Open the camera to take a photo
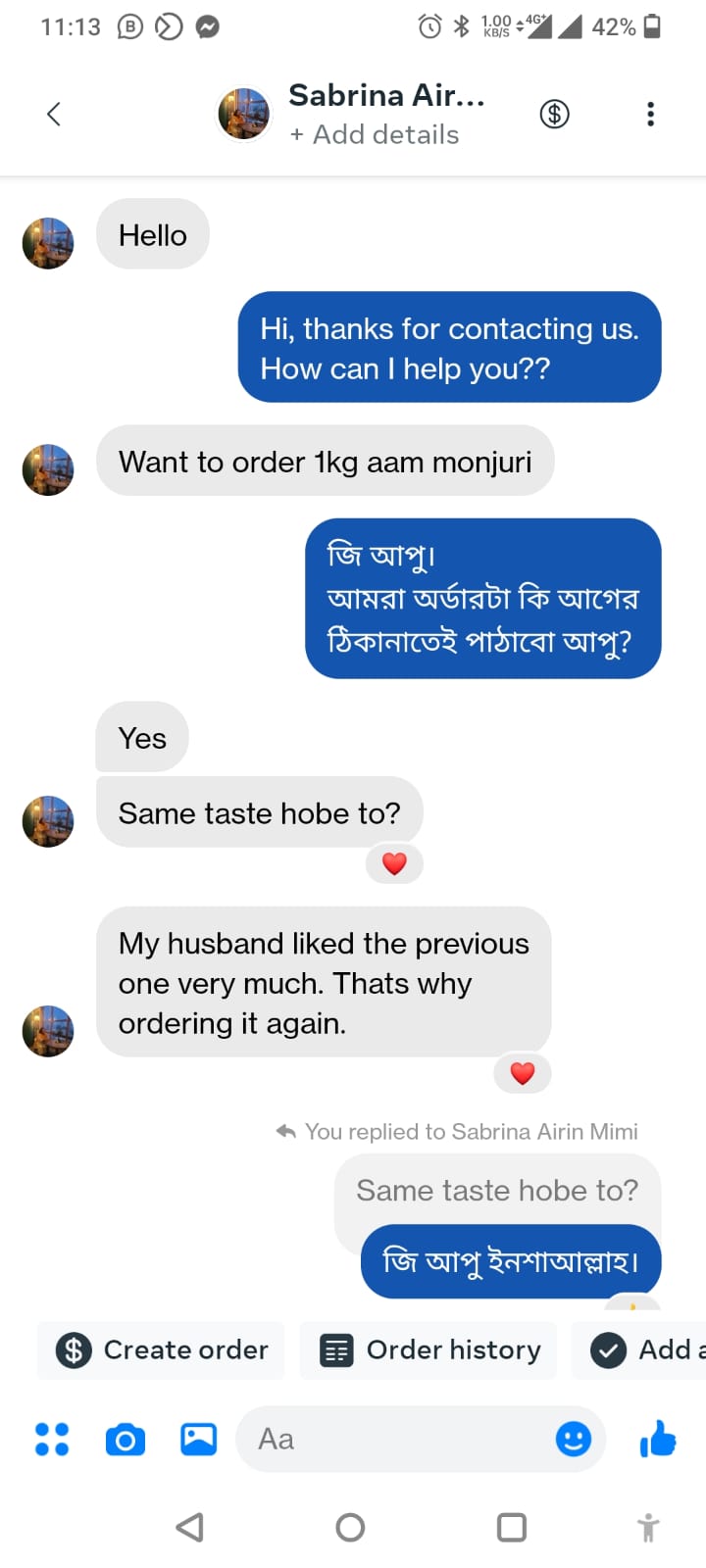Viewport: 706px width, 1568px height. click(126, 1440)
